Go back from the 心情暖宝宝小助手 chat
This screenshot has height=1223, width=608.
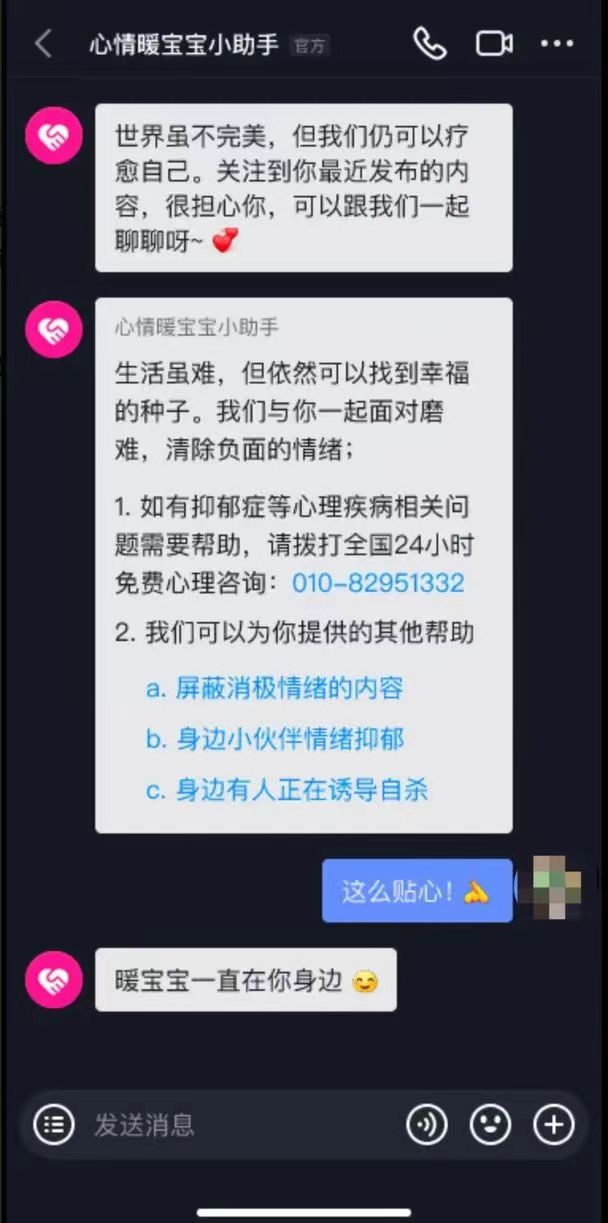(x=43, y=44)
